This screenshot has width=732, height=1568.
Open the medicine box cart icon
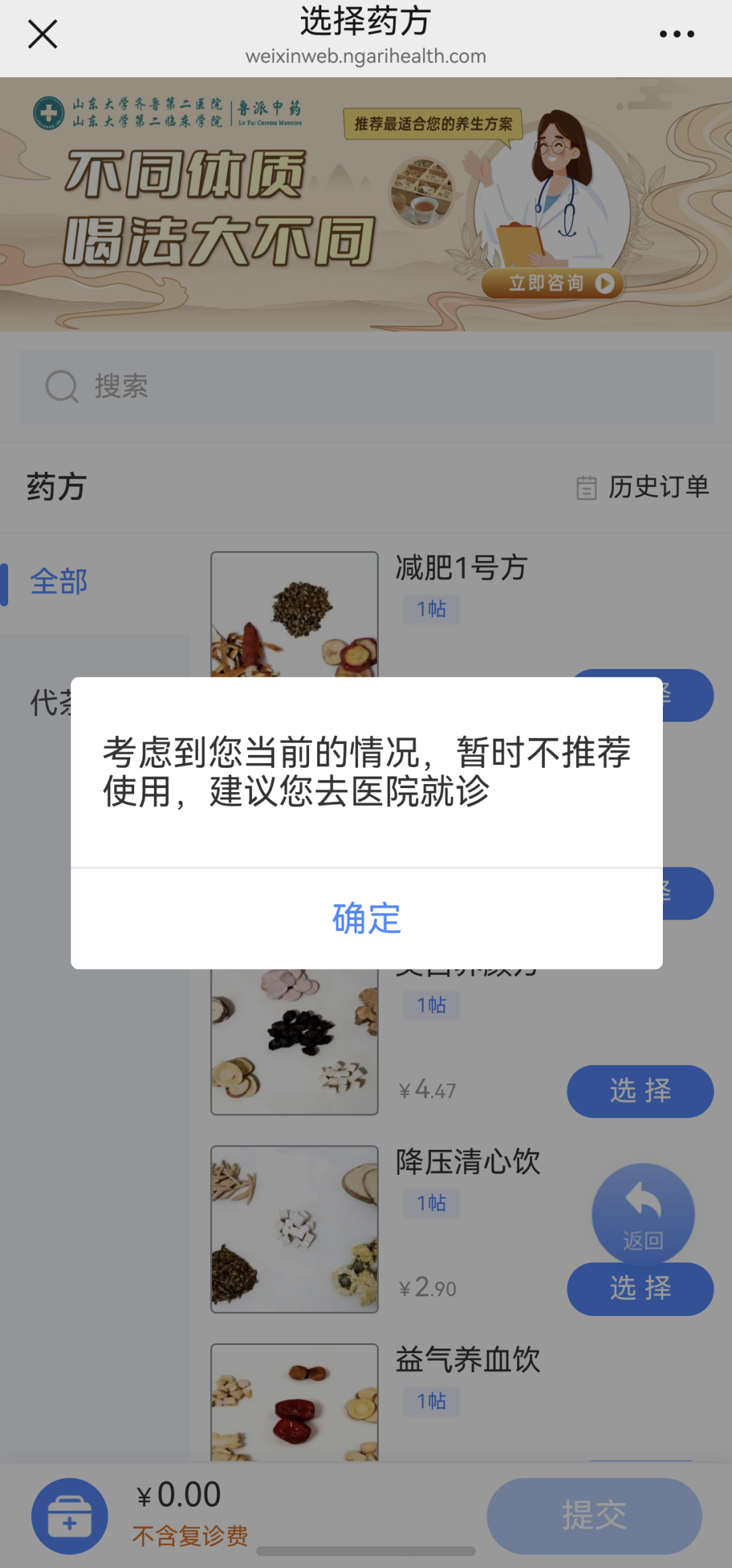tap(70, 1516)
